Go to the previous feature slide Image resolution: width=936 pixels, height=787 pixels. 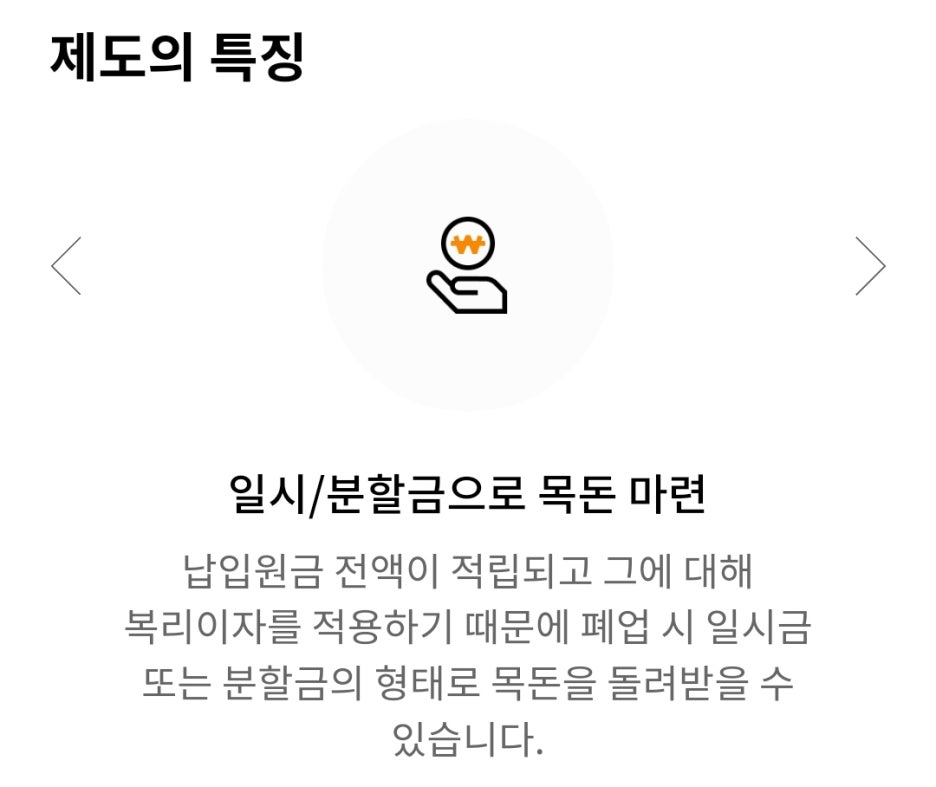pyautogui.click(x=66, y=266)
